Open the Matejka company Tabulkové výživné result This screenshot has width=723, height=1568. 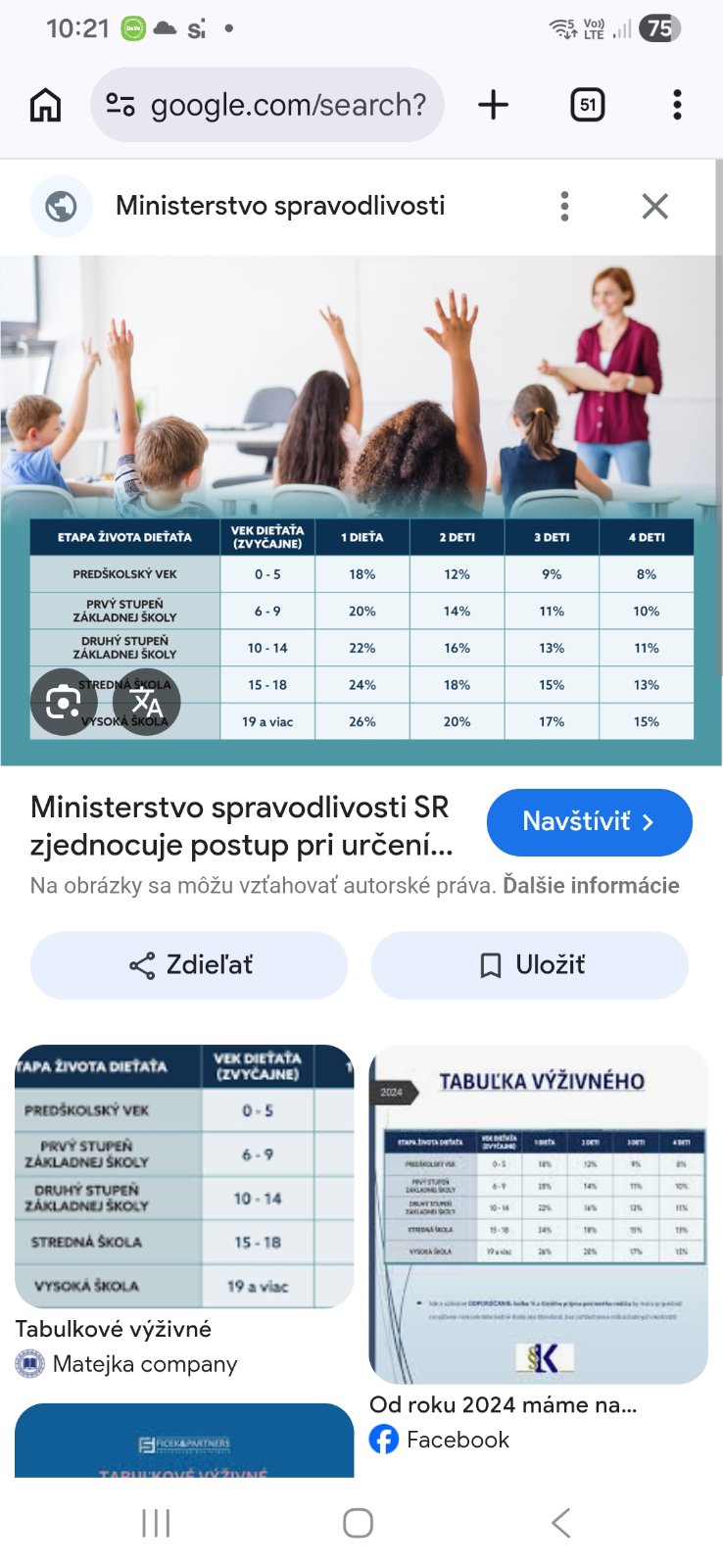(x=184, y=1176)
